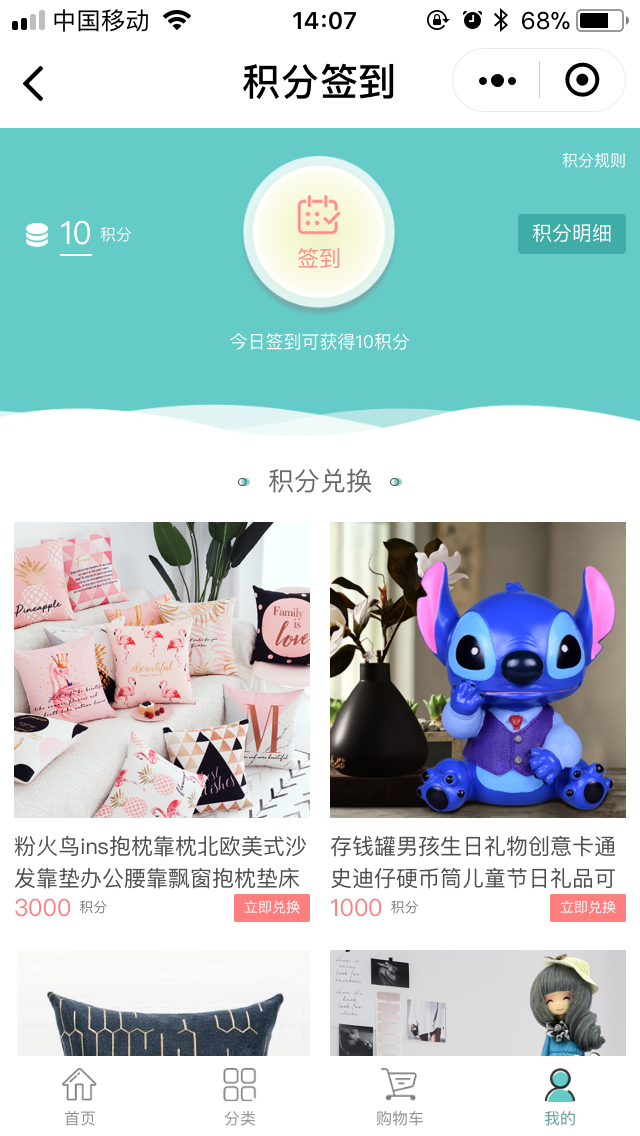Switch to the 分类 categories tab

(x=240, y=1097)
